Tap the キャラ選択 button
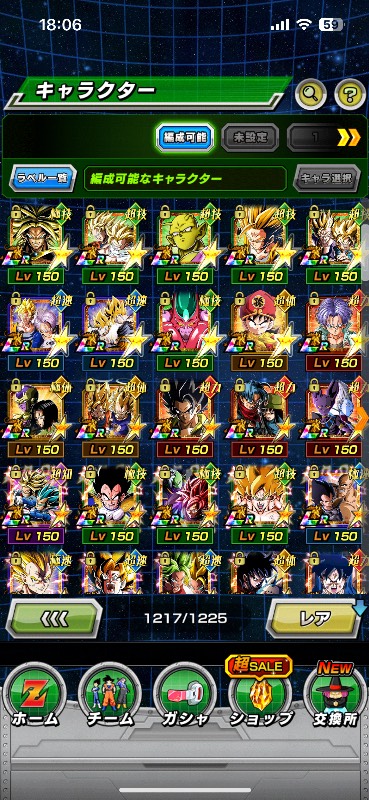This screenshot has width=369, height=800. click(x=327, y=179)
